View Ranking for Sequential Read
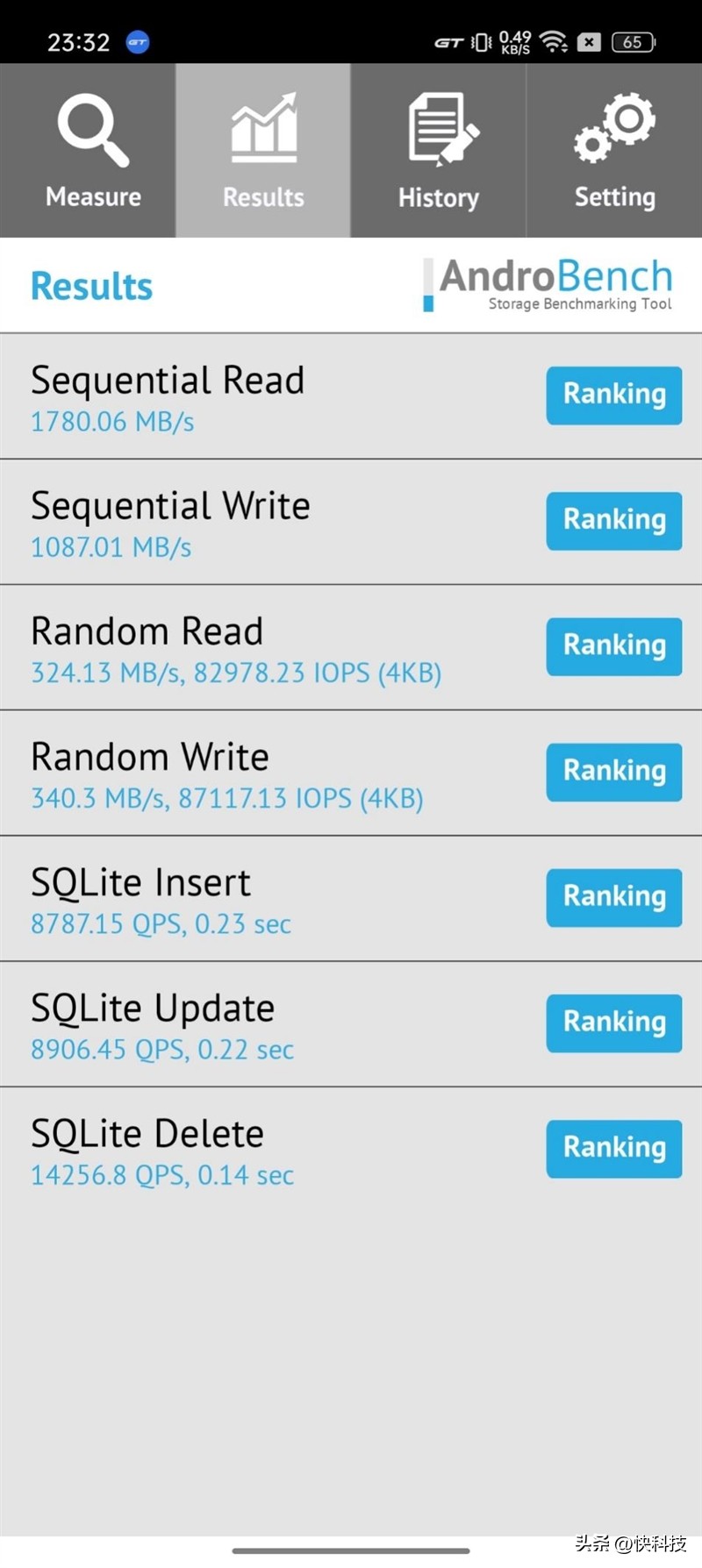This screenshot has width=702, height=1568. tap(613, 395)
